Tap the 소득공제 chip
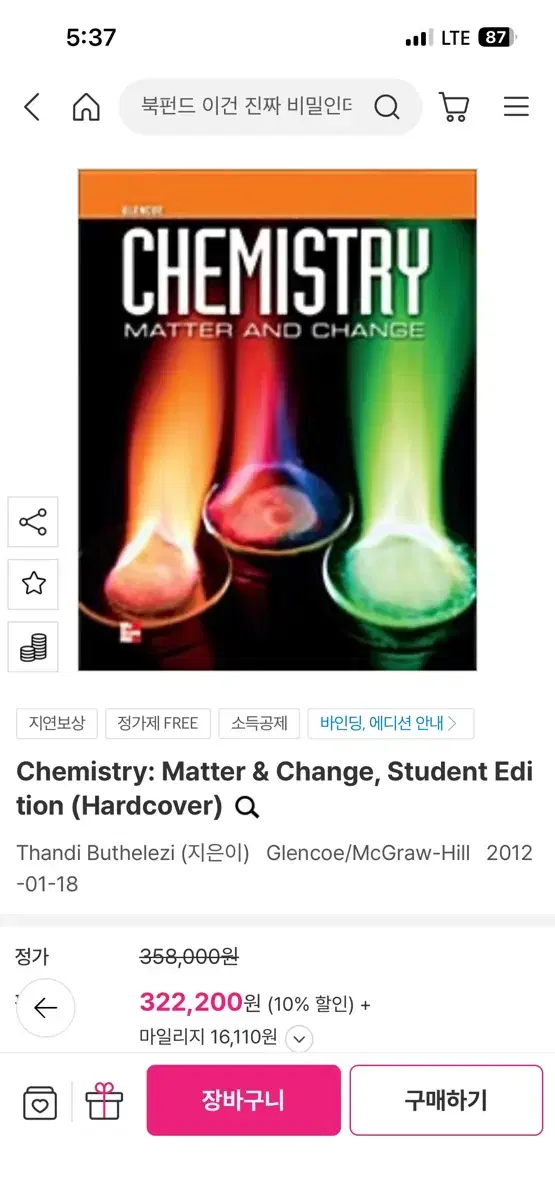555x1200 pixels. [x=259, y=723]
